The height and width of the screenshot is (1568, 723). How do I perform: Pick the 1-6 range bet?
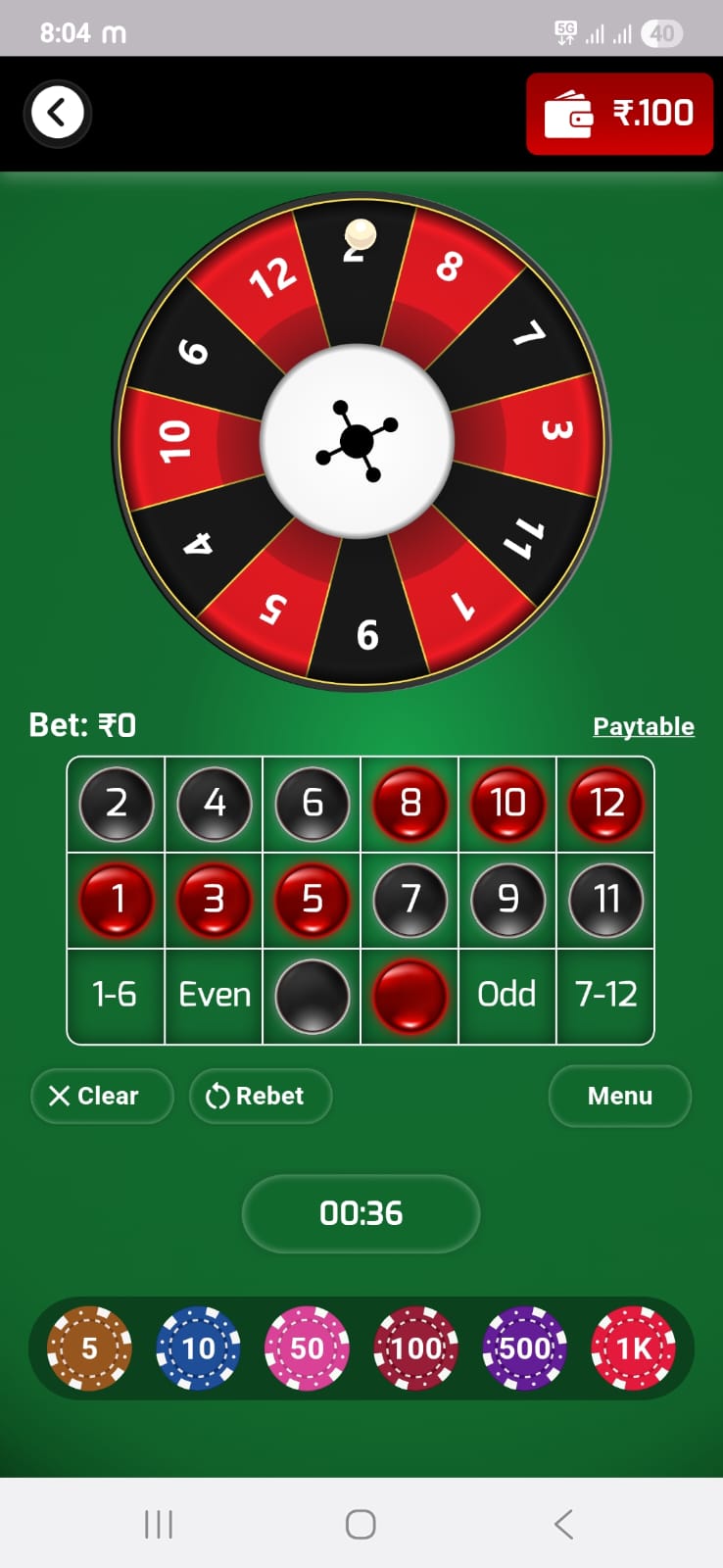[x=115, y=995]
